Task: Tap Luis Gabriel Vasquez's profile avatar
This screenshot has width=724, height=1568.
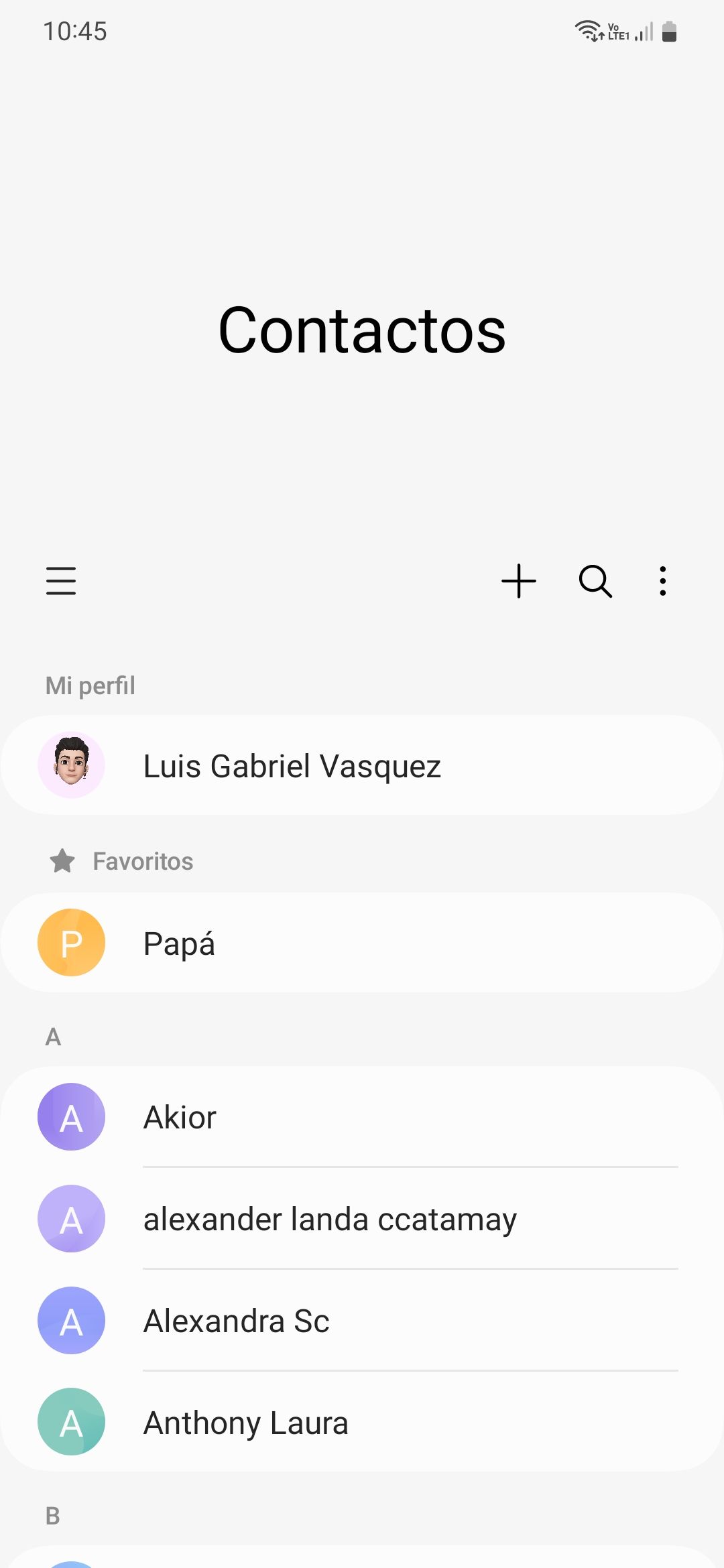Action: tap(72, 765)
